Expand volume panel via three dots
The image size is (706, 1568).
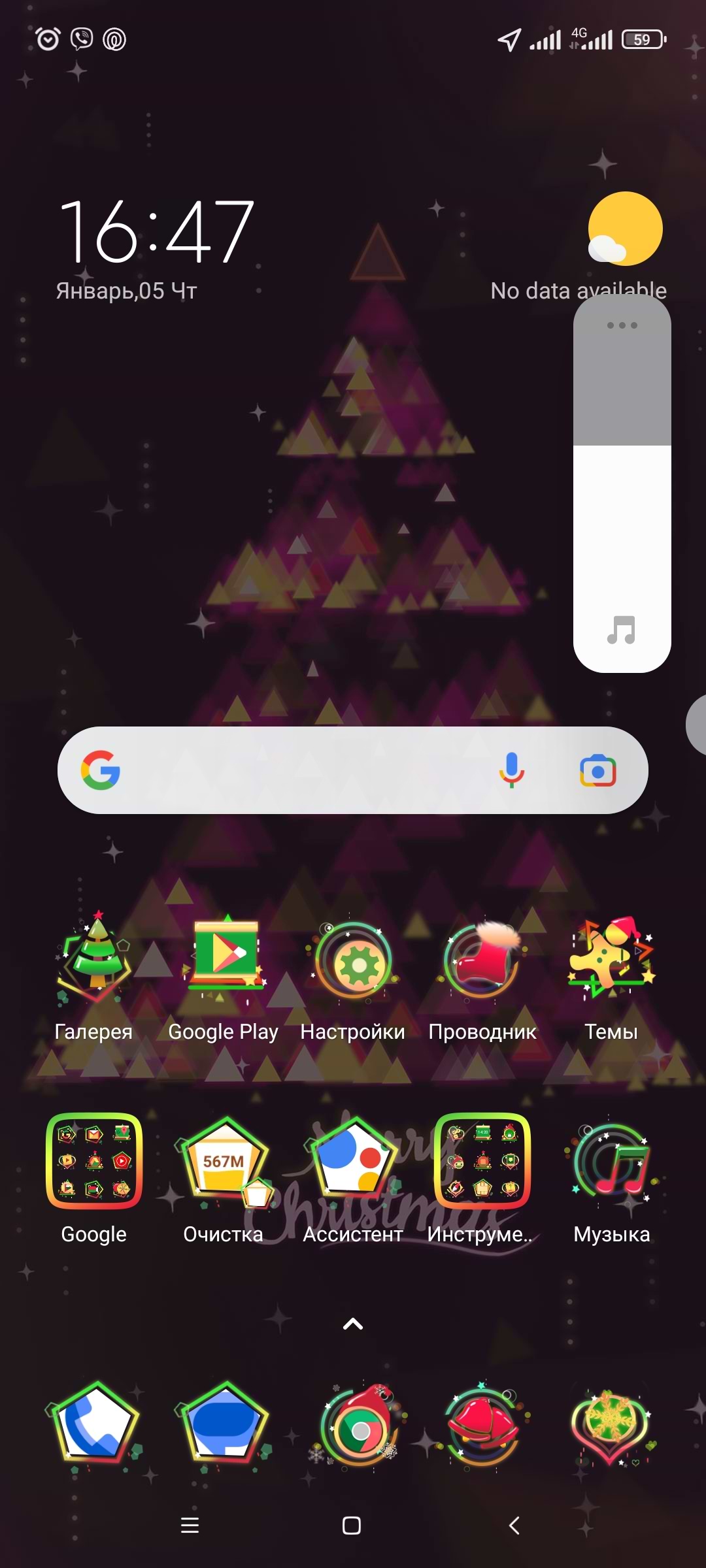pos(622,325)
